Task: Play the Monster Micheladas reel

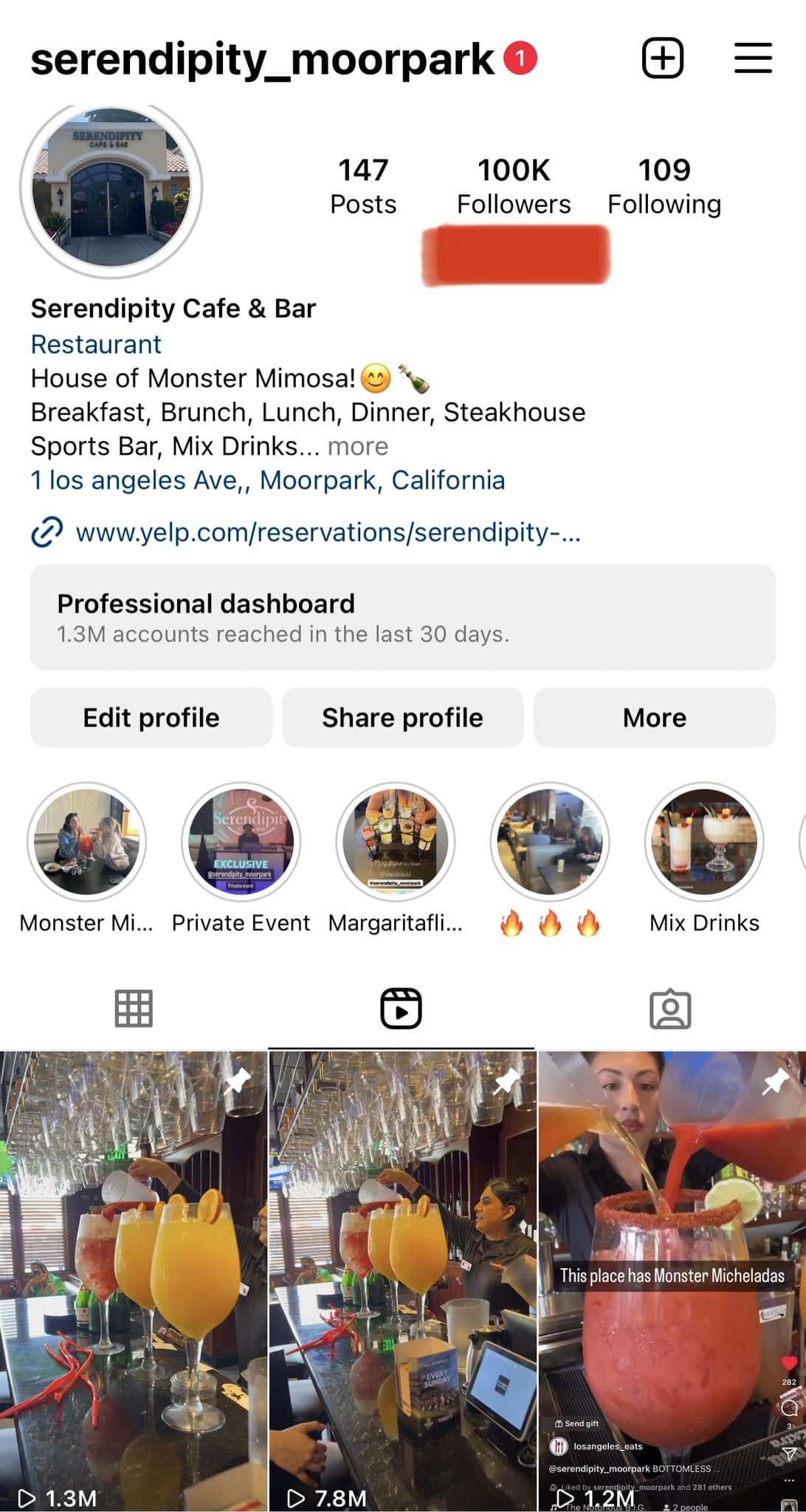Action: pos(672,1277)
